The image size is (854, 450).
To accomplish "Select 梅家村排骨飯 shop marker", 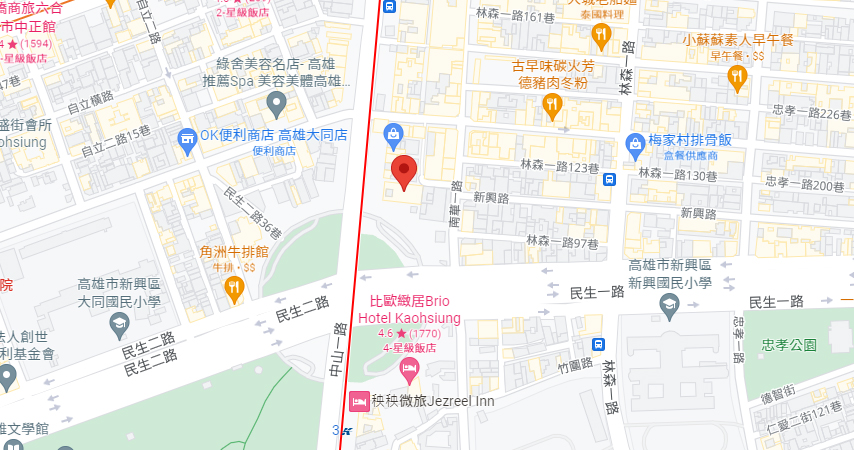I will point(635,145).
